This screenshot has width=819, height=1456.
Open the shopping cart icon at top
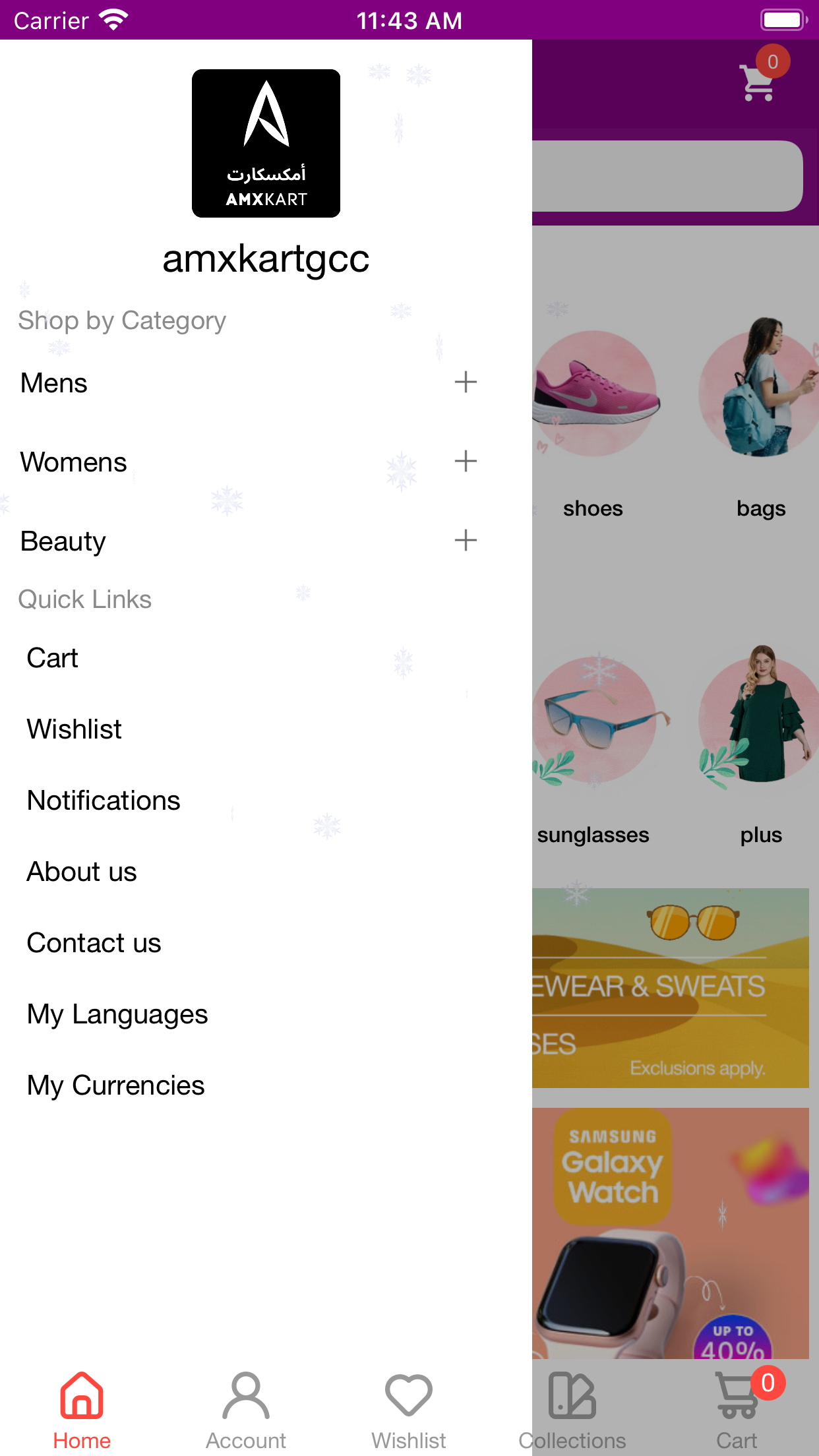pyautogui.click(x=758, y=82)
